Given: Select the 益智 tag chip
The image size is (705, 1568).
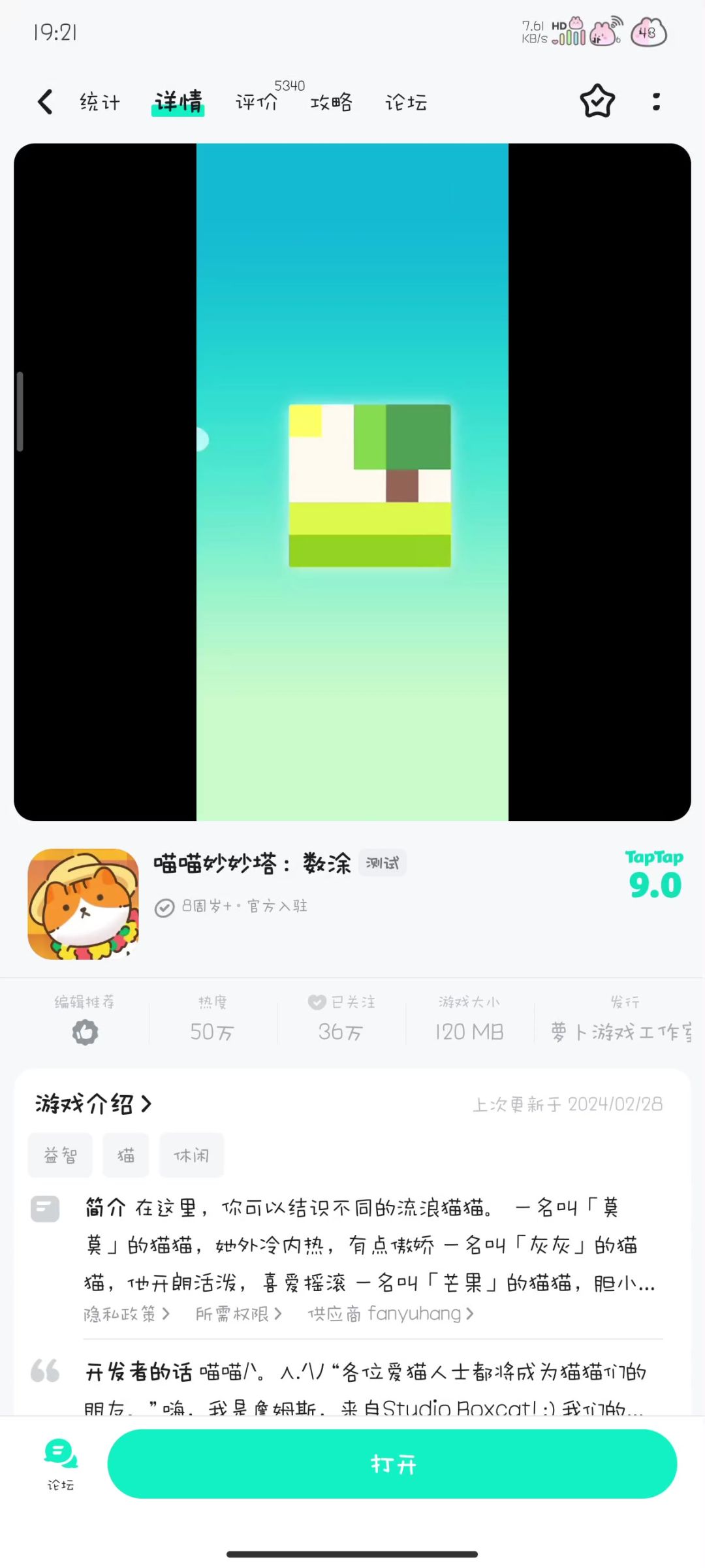Looking at the screenshot, I should click(x=60, y=1155).
